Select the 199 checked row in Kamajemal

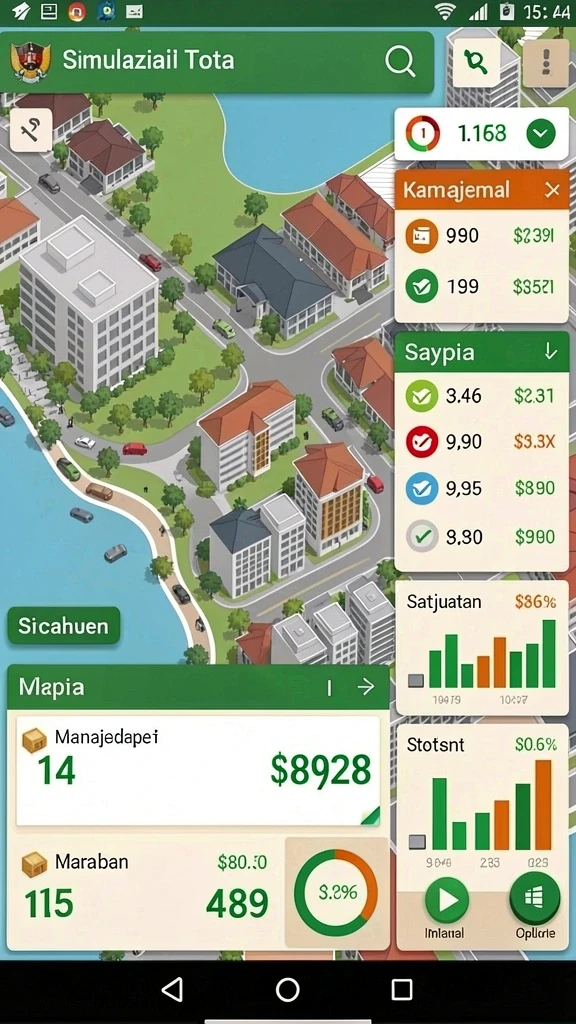pyautogui.click(x=482, y=286)
